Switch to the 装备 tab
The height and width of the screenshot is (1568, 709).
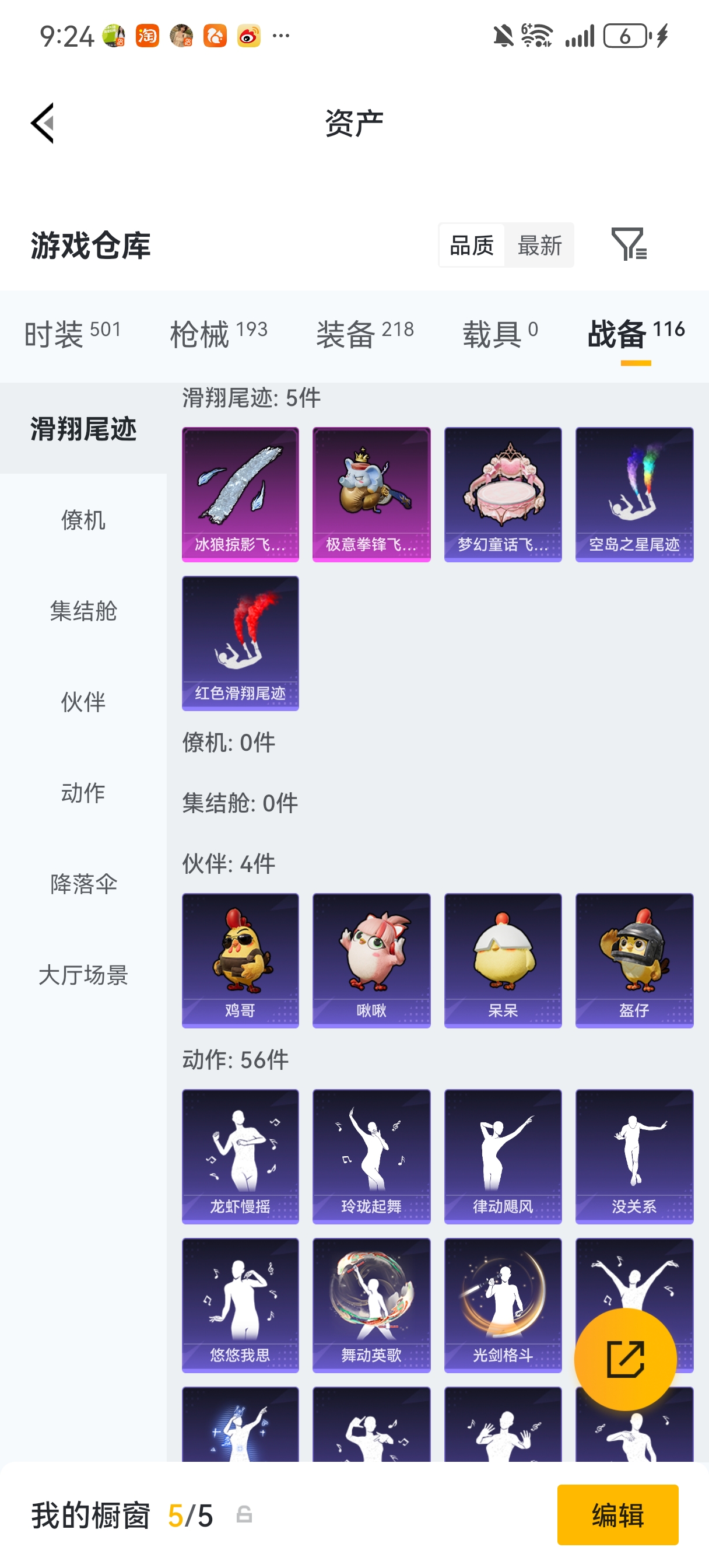click(x=364, y=334)
